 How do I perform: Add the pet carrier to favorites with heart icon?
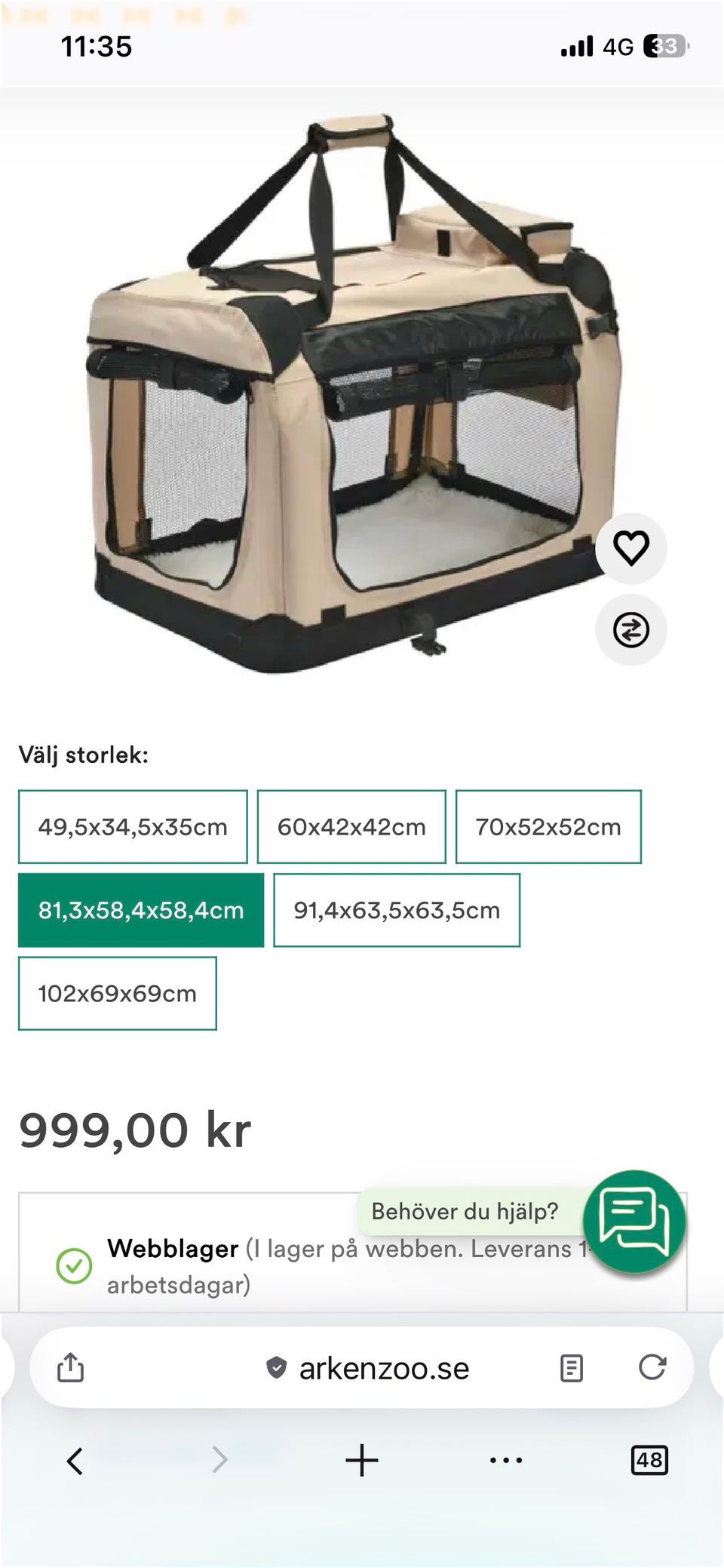[630, 549]
